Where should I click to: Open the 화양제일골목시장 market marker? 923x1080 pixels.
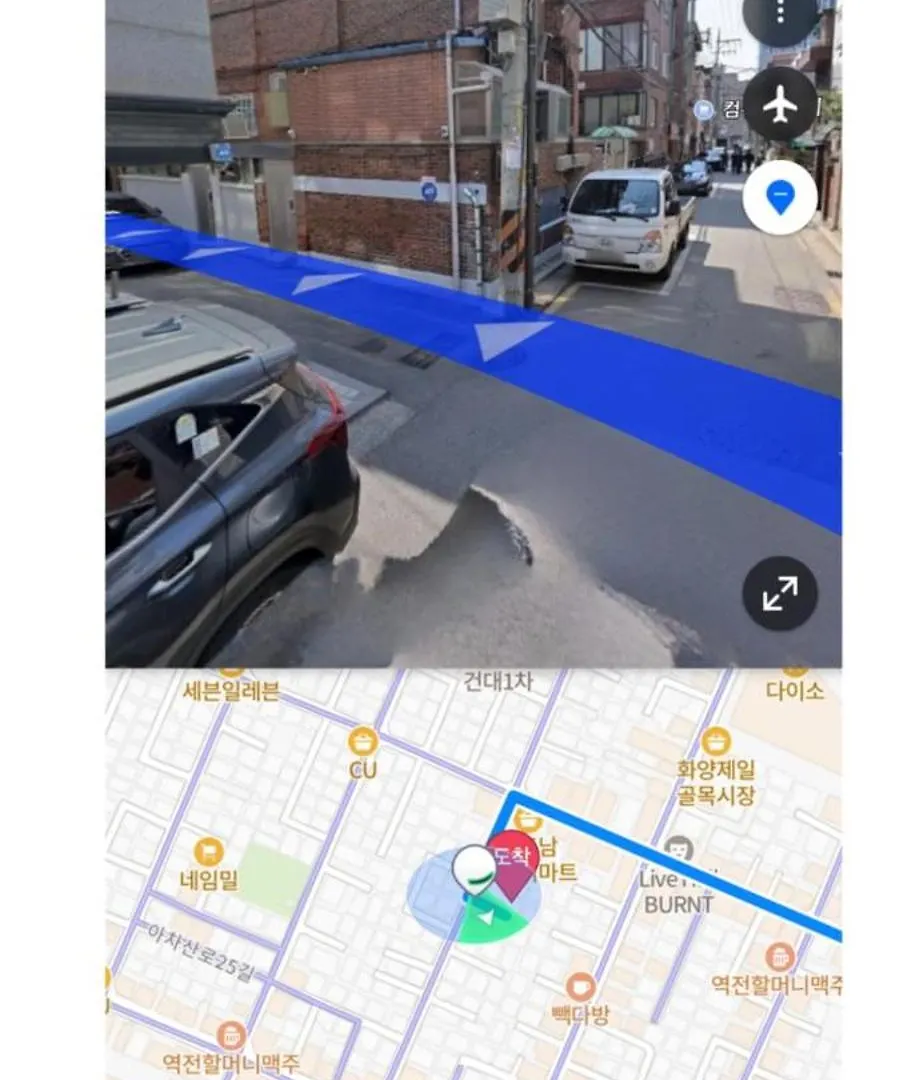coord(715,743)
